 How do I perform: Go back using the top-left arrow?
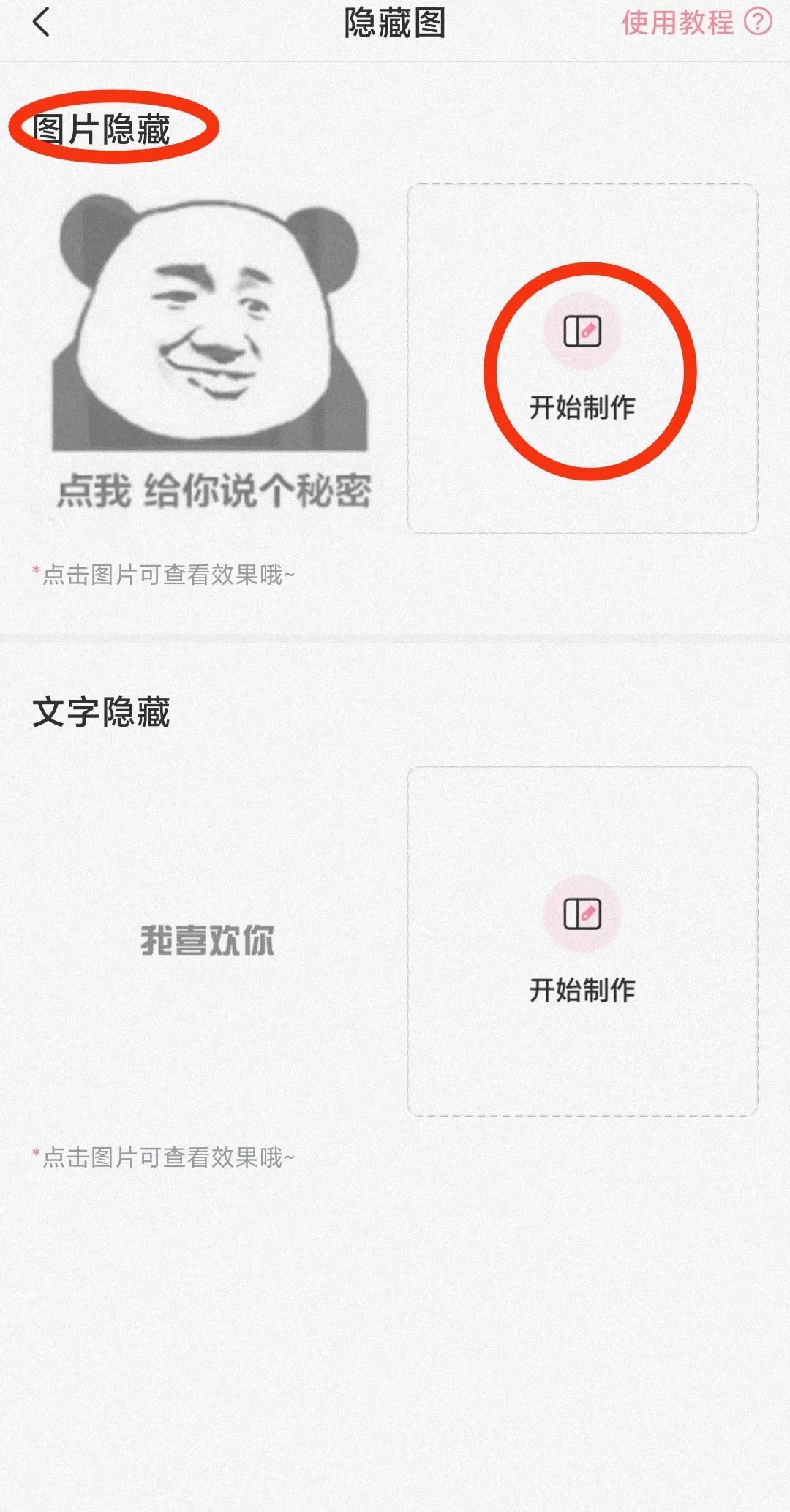tap(42, 23)
